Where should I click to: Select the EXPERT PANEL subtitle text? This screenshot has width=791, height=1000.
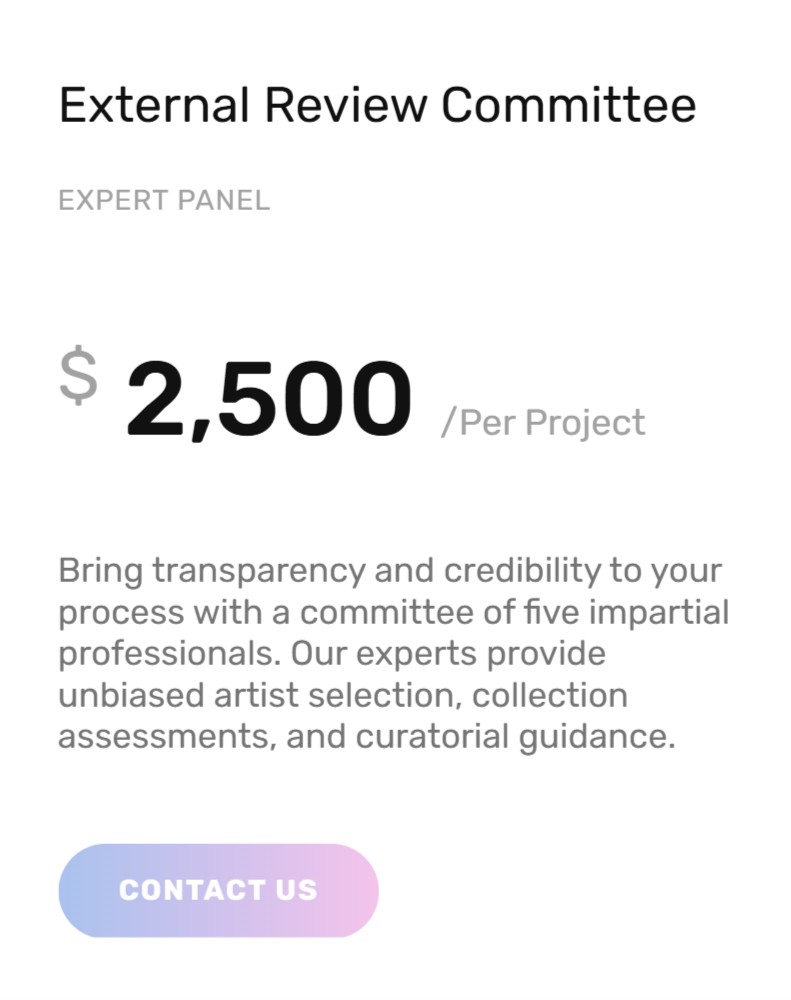164,201
